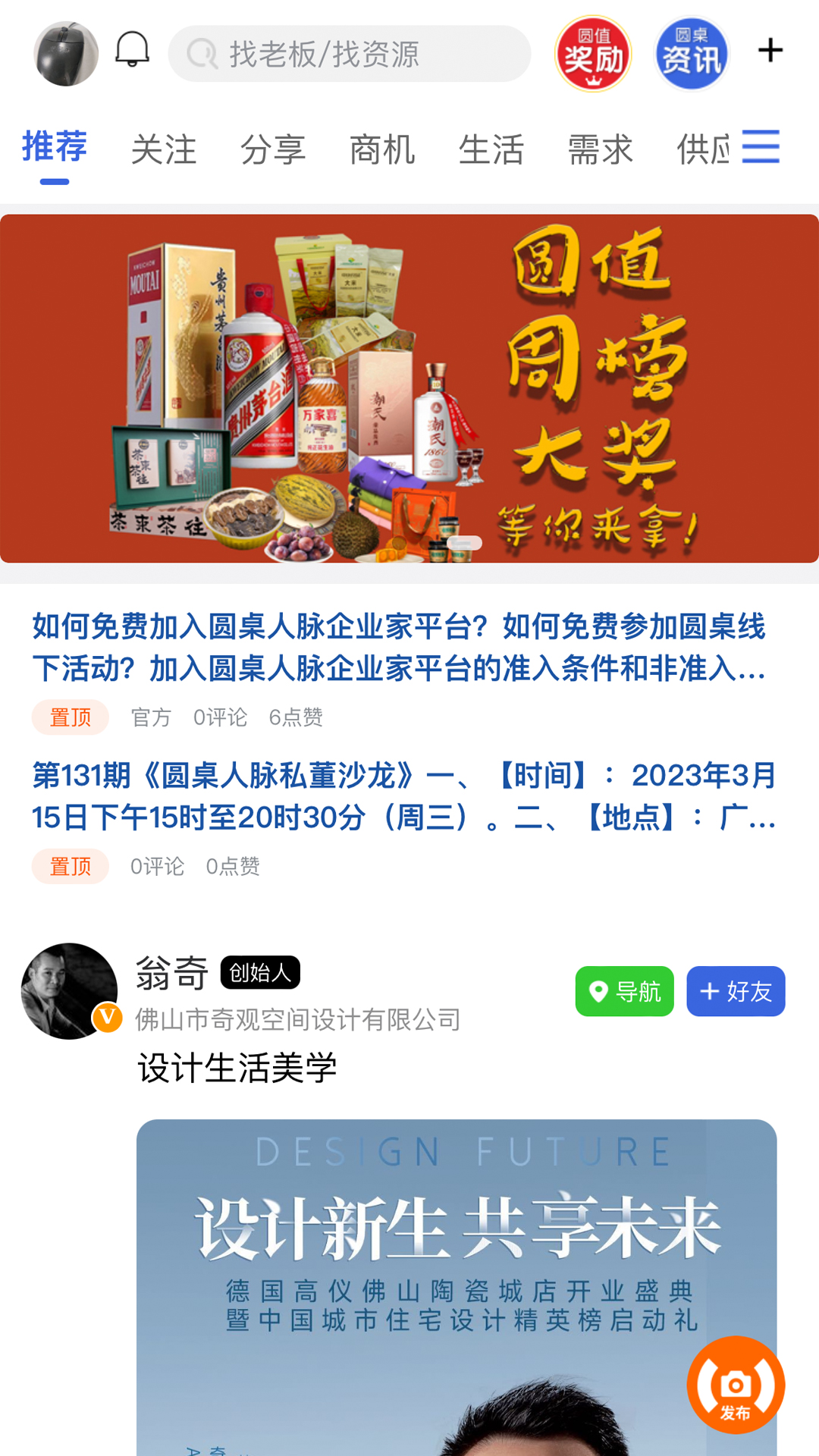
Task: Tap the 找老板/找资源 search box
Action: [x=349, y=54]
